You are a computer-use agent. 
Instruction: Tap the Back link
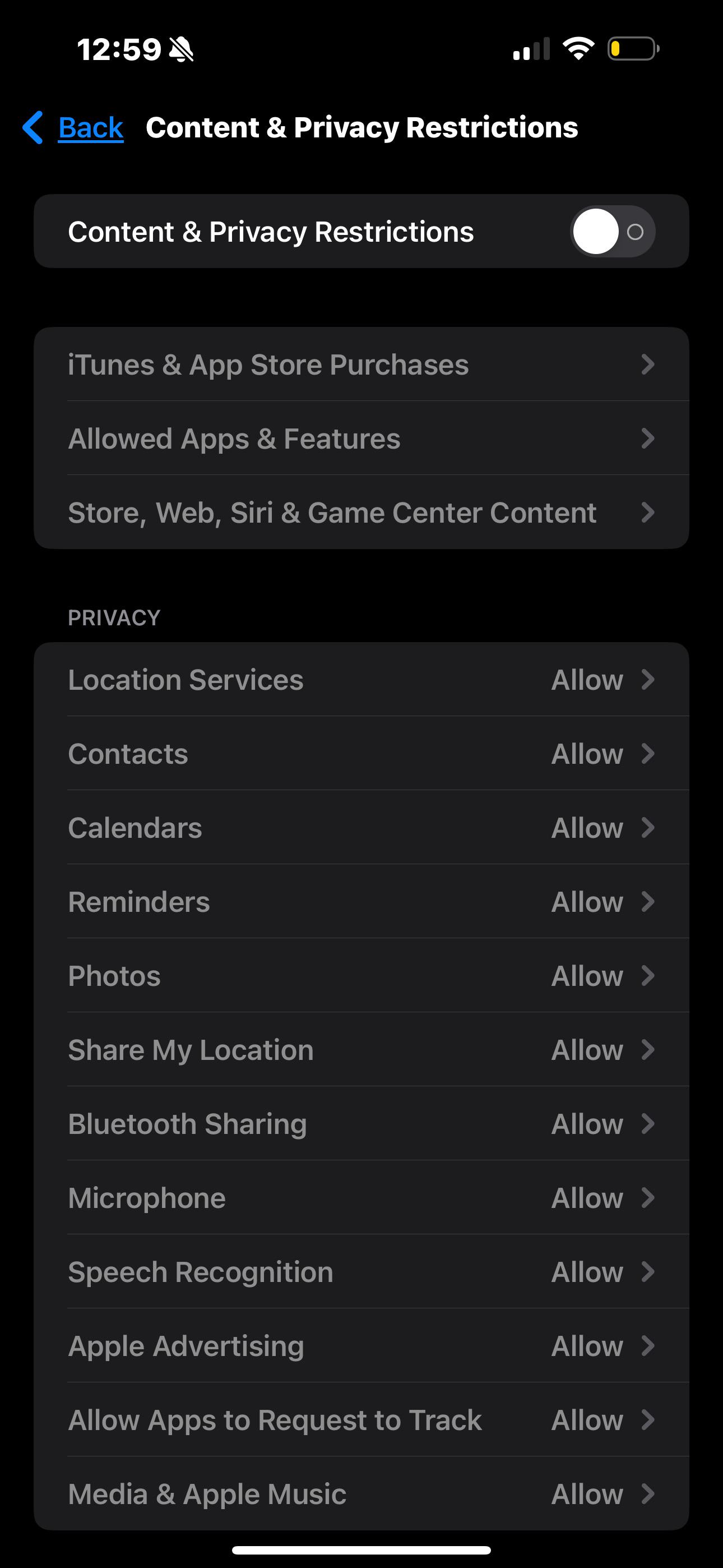pyautogui.click(x=90, y=128)
